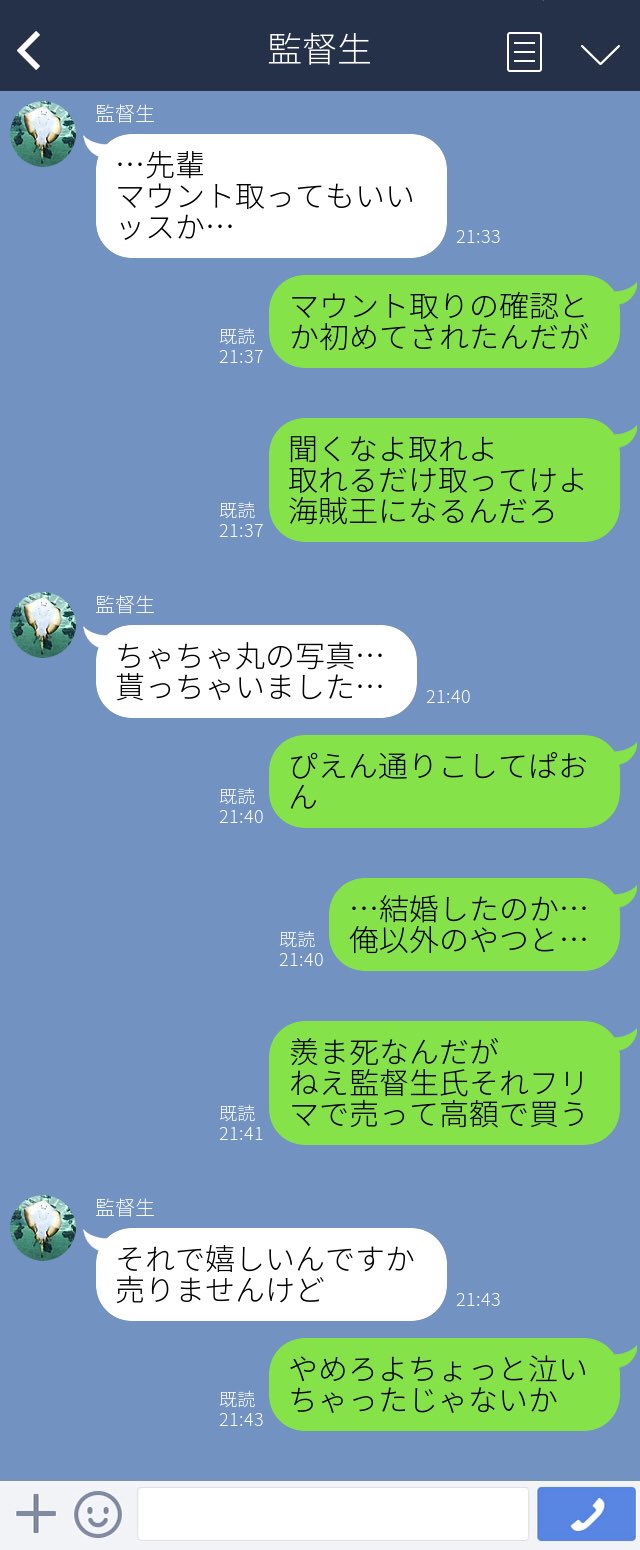Go back from the 監督生 chat
640x1550 pixels.
point(29,50)
